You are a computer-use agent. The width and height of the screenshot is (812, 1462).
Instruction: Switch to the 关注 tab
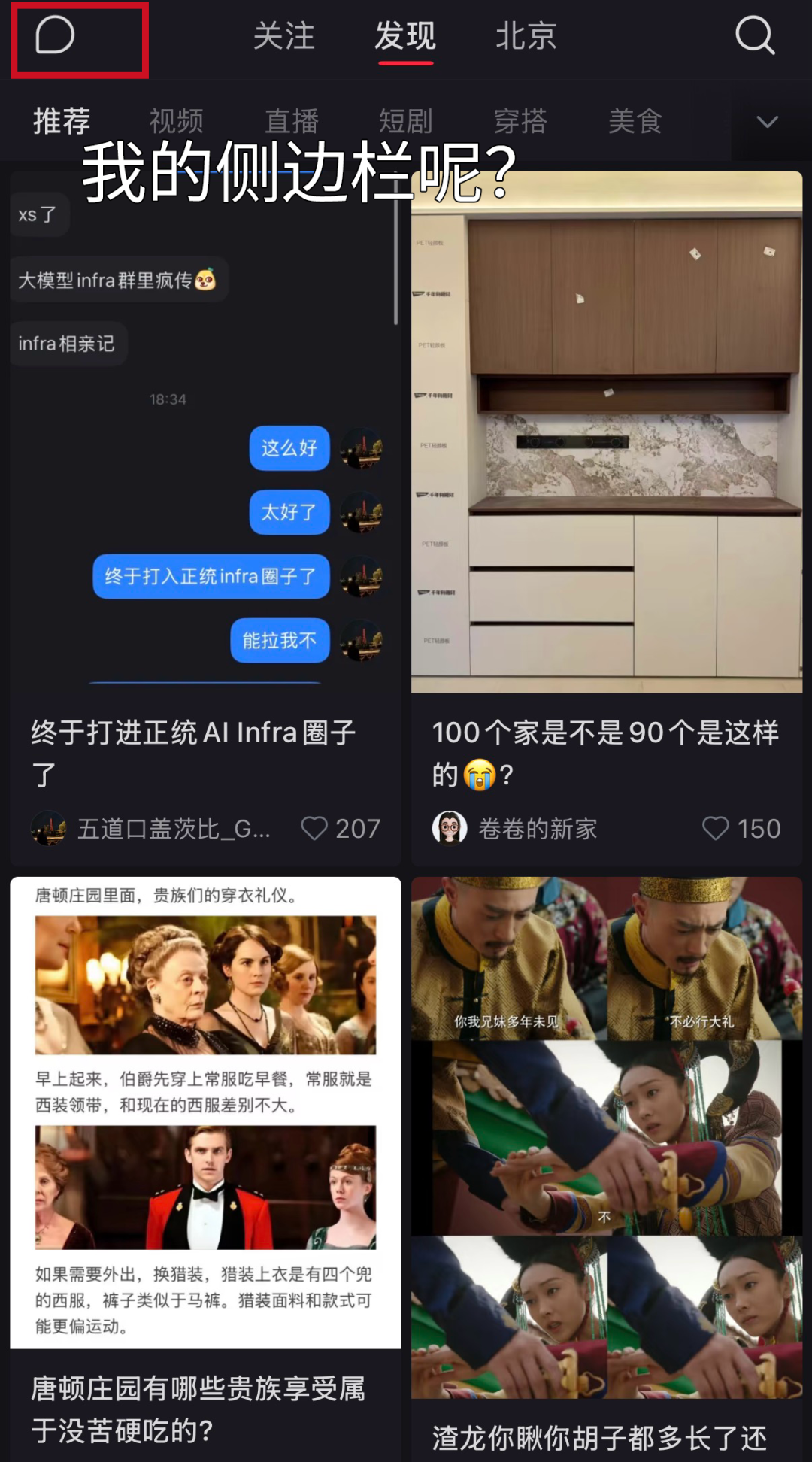point(283,36)
